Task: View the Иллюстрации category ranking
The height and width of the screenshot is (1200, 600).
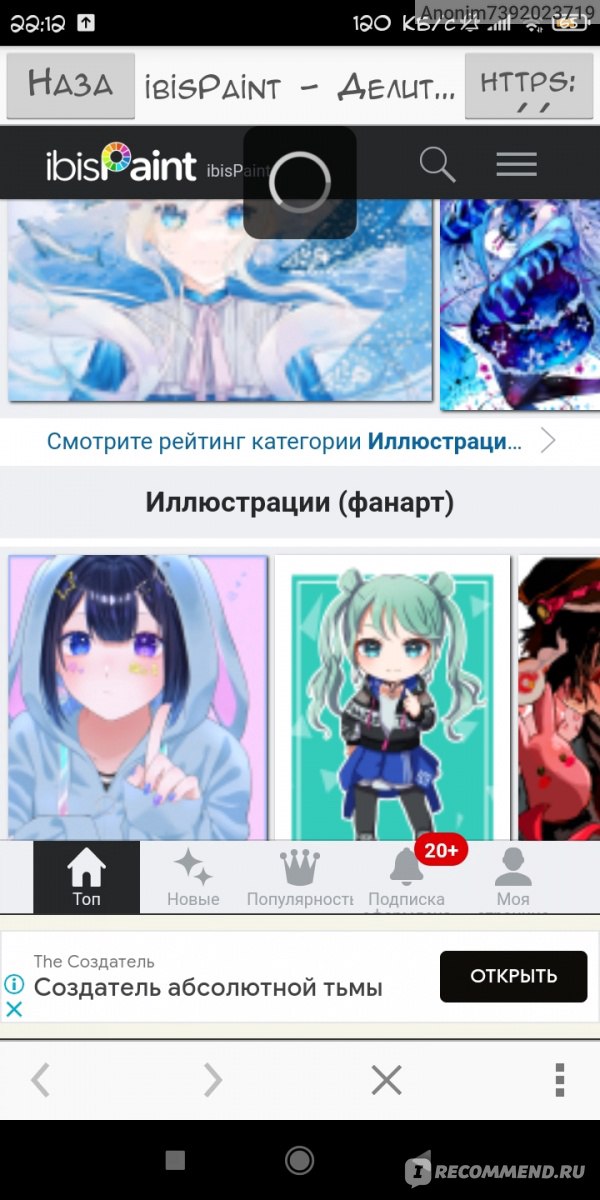Action: 300,441
